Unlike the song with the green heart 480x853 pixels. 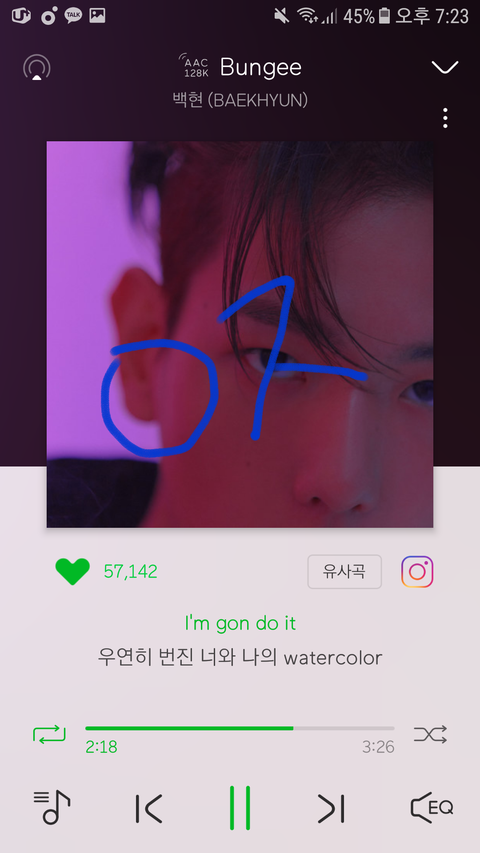(72, 571)
